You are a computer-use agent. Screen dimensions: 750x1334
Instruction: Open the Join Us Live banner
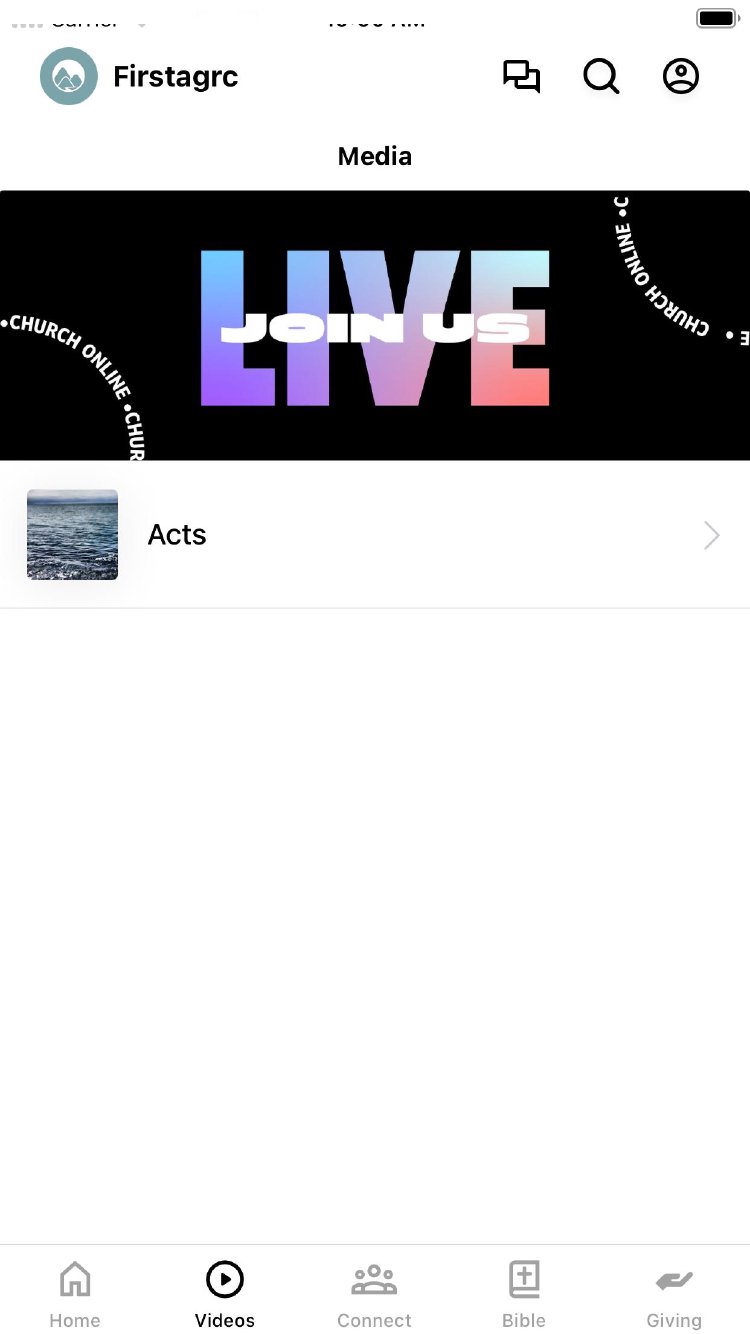pyautogui.click(x=375, y=326)
